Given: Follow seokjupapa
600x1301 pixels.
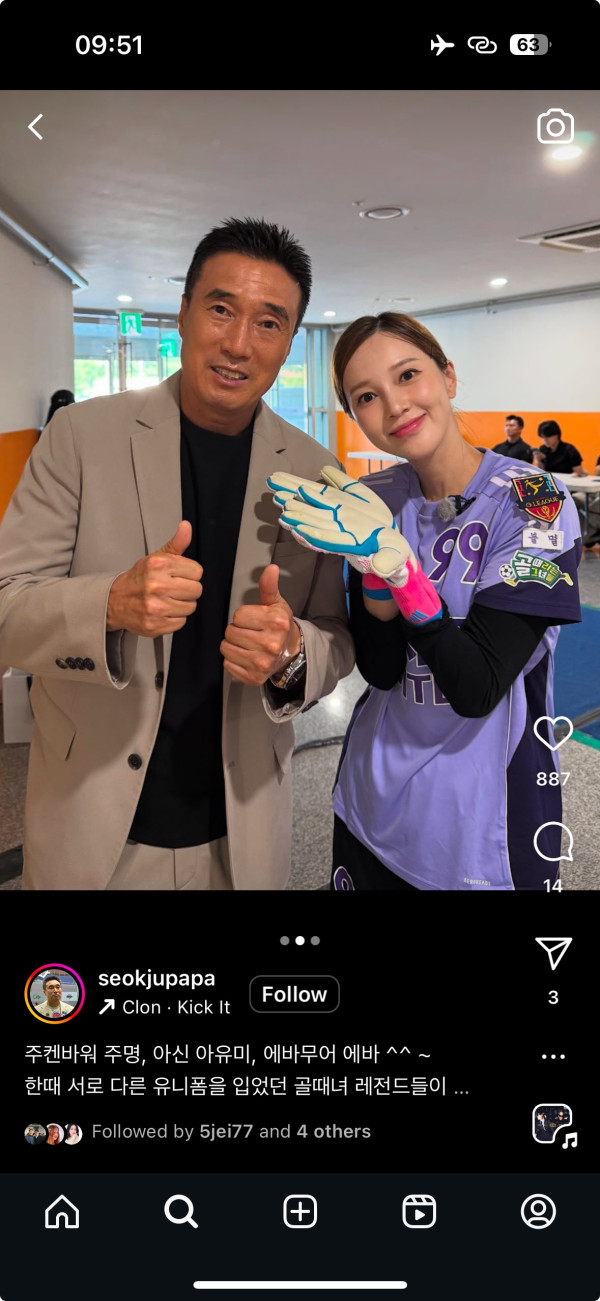Looking at the screenshot, I should pos(294,994).
